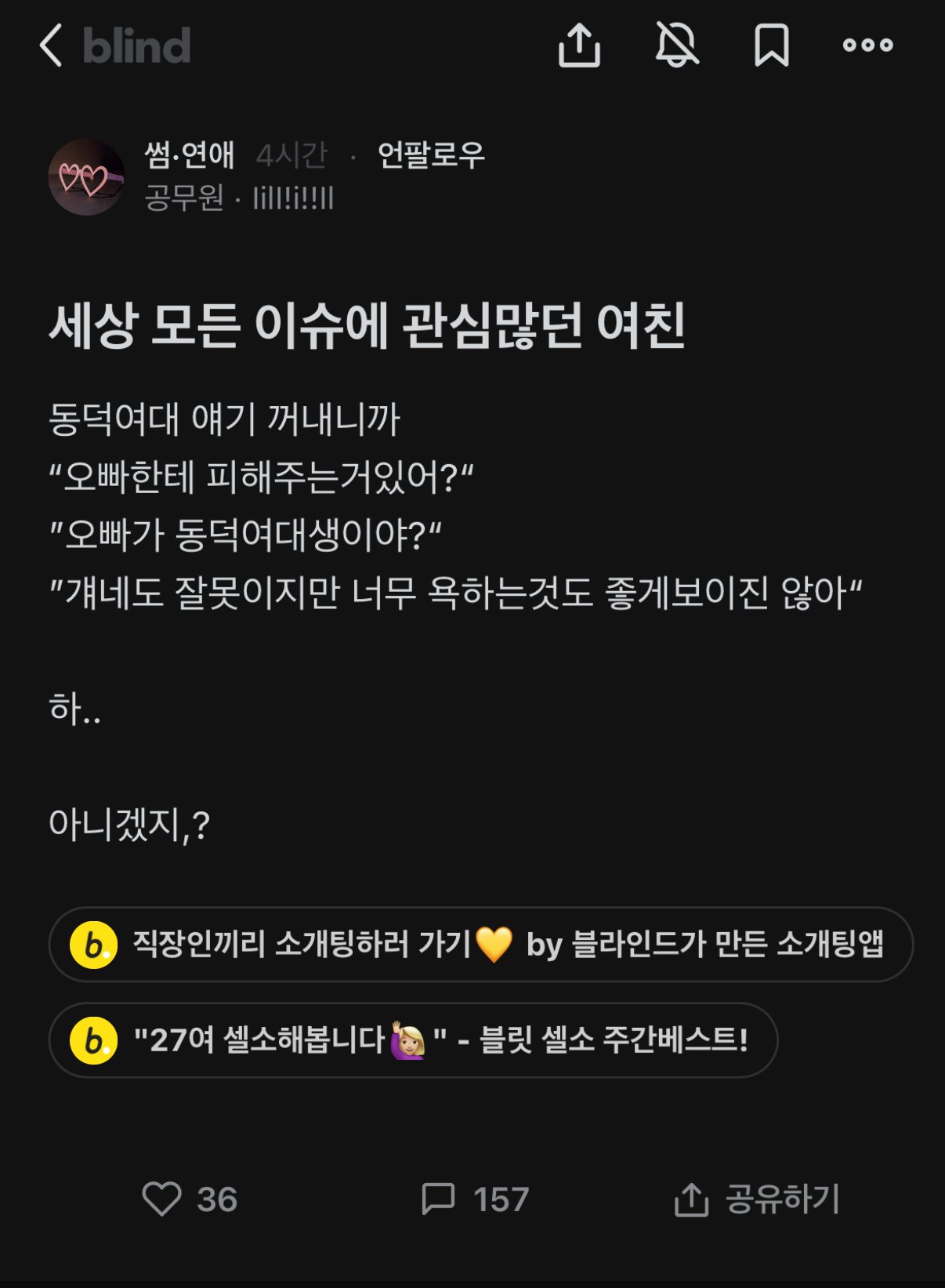
Task: Toggle post notifications bell
Action: [x=677, y=45]
